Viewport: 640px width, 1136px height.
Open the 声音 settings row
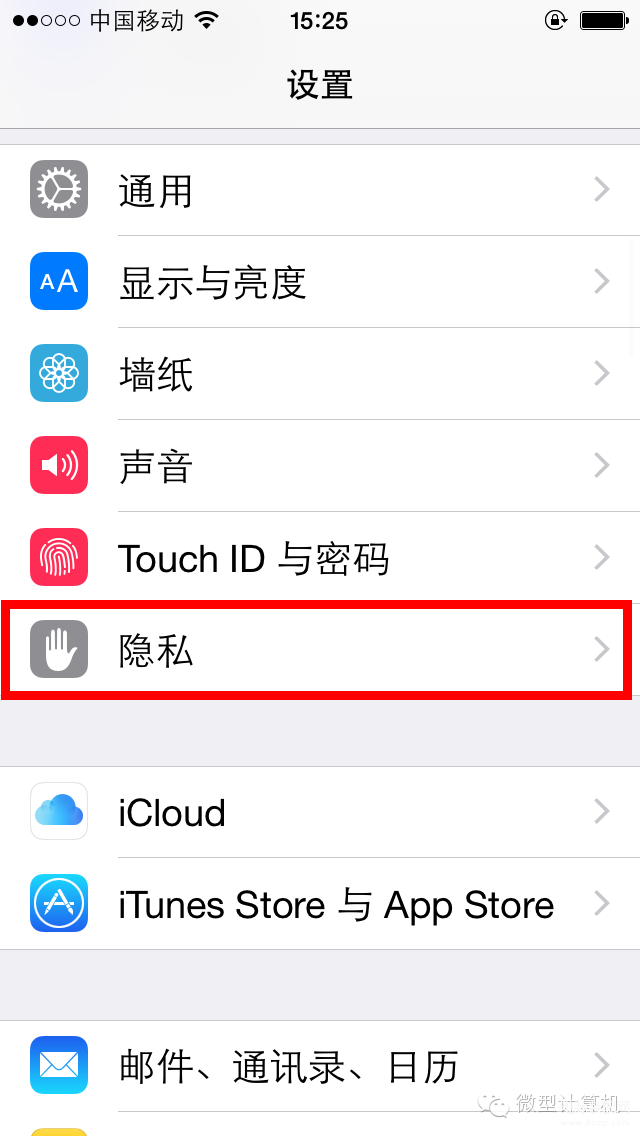(320, 466)
